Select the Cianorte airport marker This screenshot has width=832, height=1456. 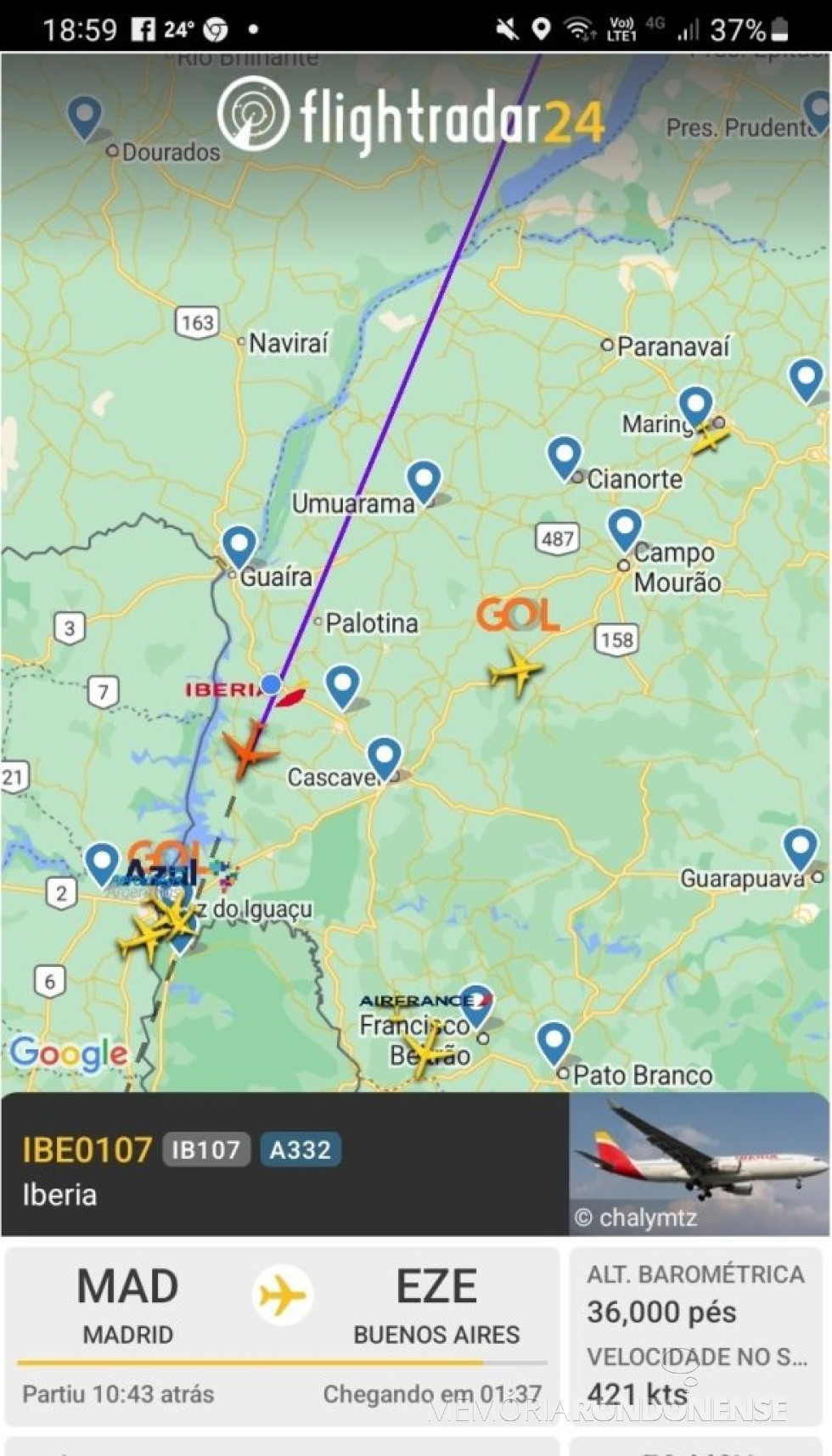[564, 456]
